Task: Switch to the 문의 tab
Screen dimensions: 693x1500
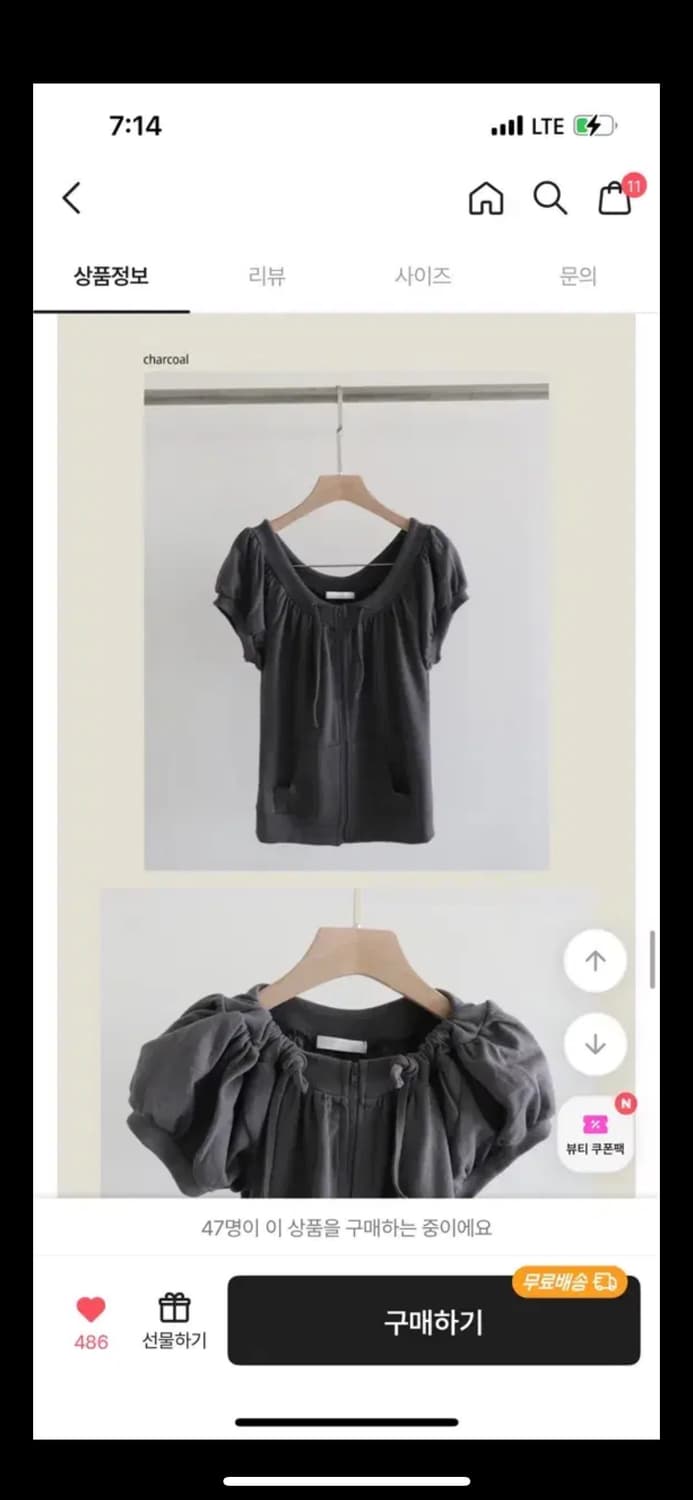Action: point(578,276)
